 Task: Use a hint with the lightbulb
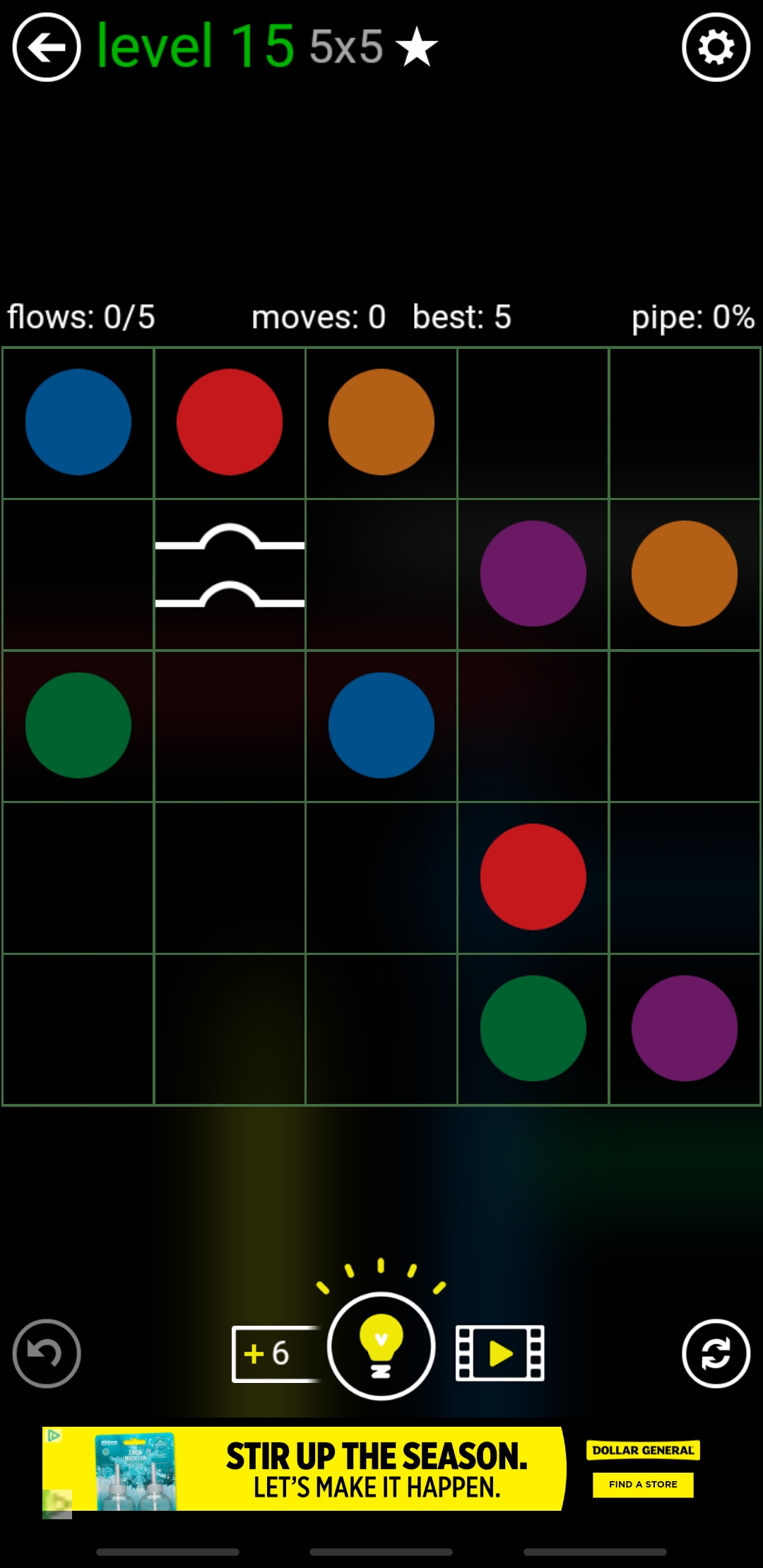tap(381, 1346)
